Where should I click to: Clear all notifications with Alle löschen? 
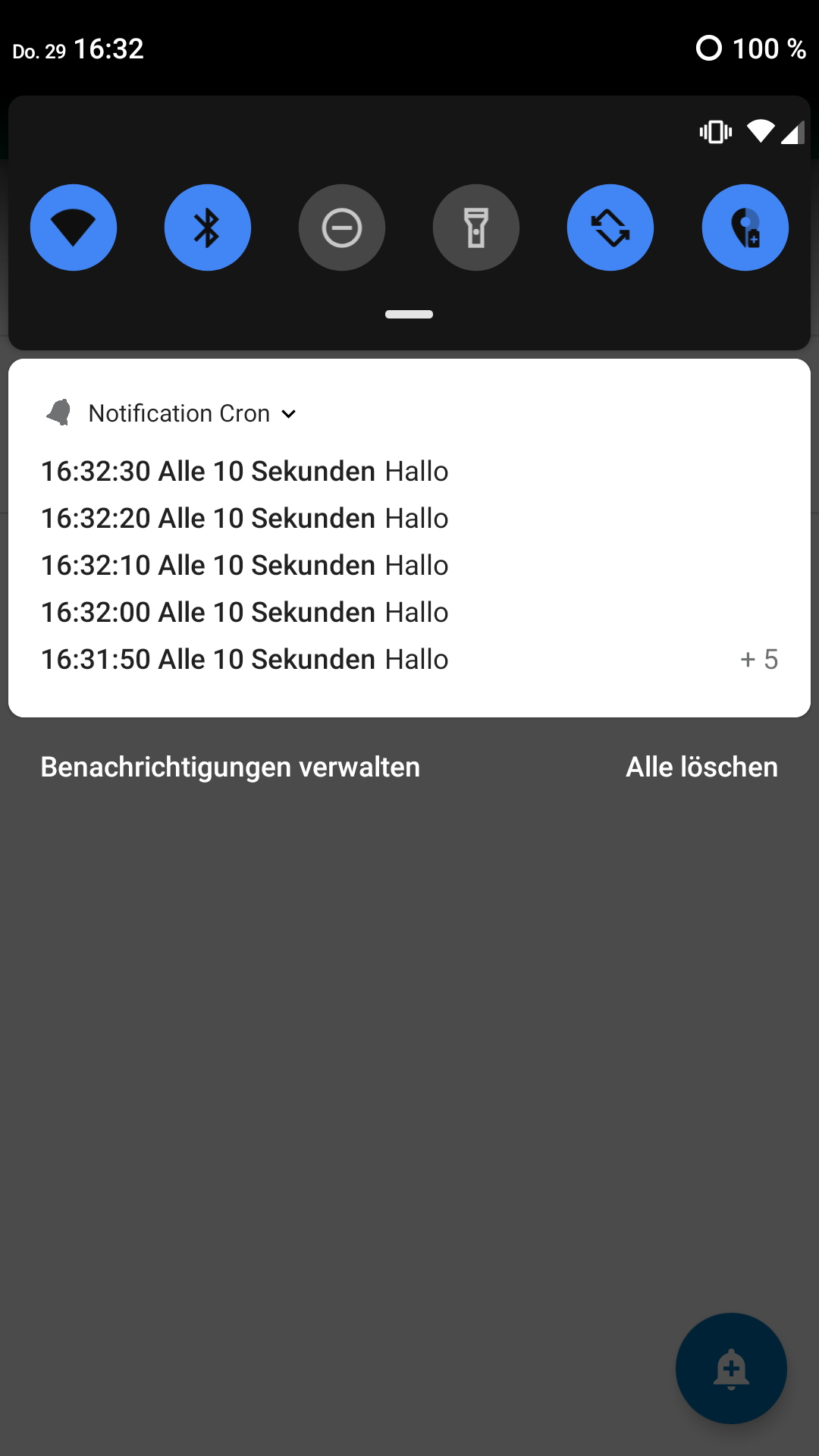point(701,767)
